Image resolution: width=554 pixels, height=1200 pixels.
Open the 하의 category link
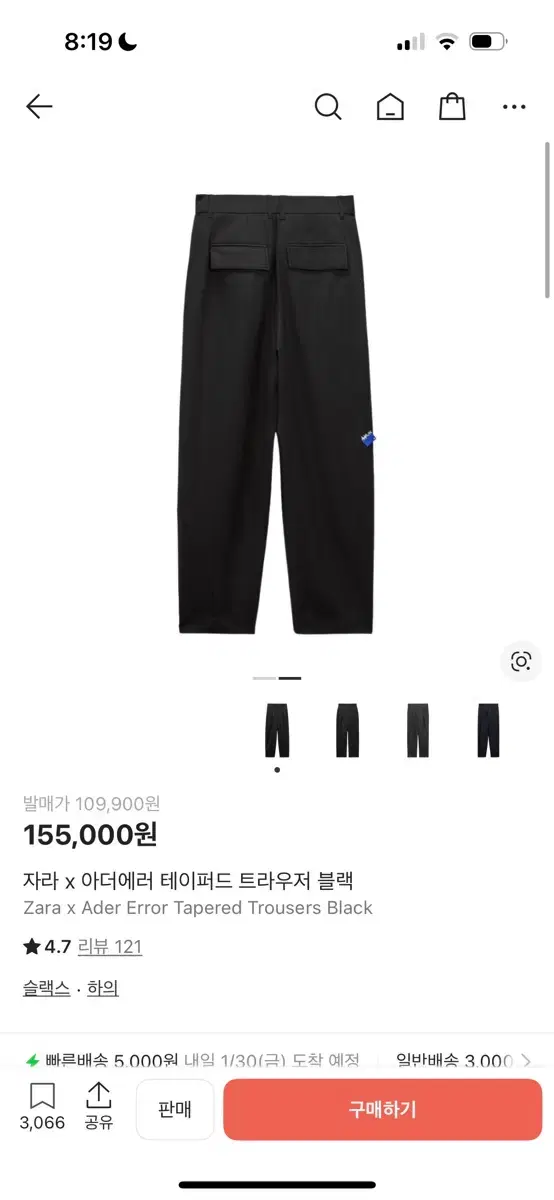click(103, 988)
